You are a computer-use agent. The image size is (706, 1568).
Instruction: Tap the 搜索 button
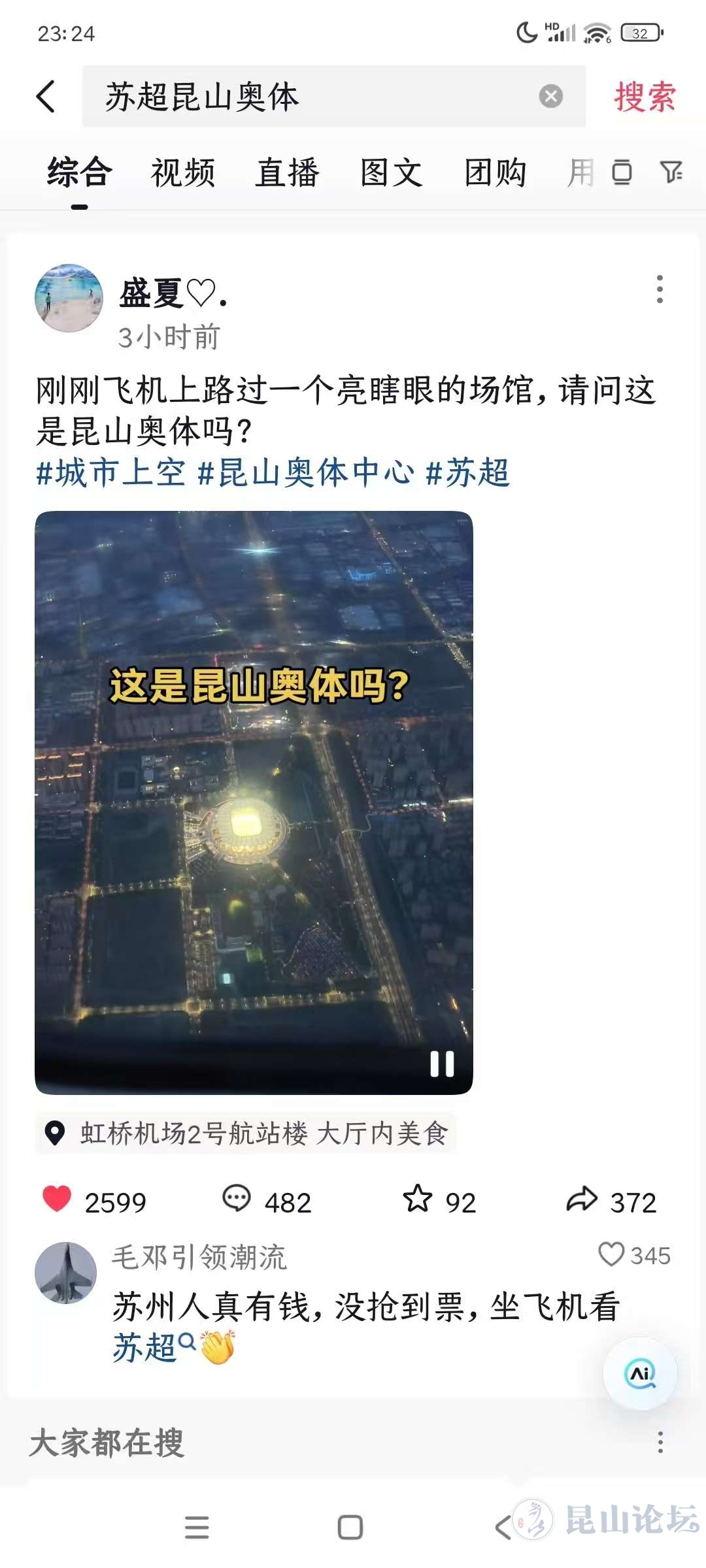click(645, 97)
